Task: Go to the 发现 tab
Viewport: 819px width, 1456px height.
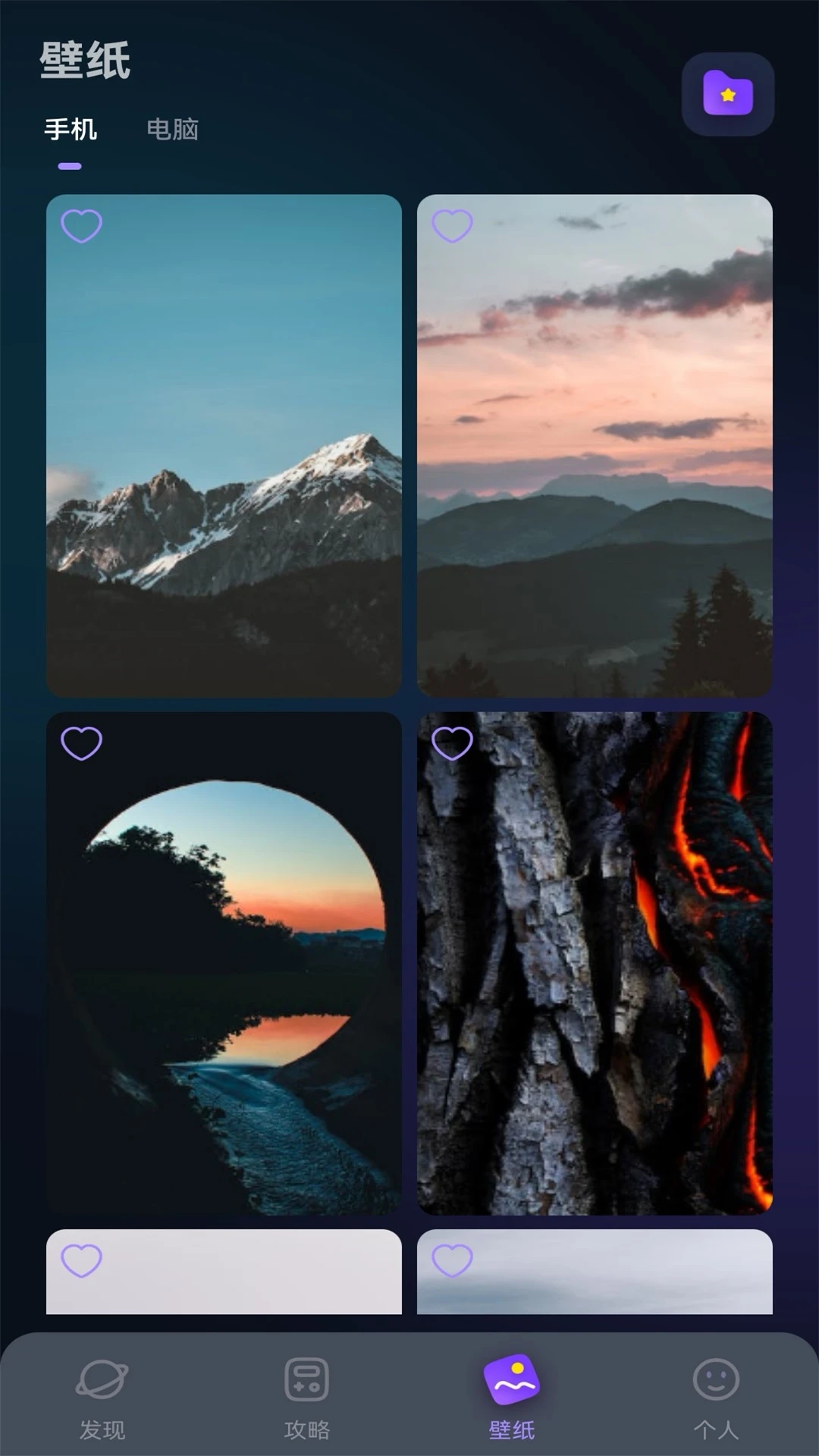Action: 102,1395
